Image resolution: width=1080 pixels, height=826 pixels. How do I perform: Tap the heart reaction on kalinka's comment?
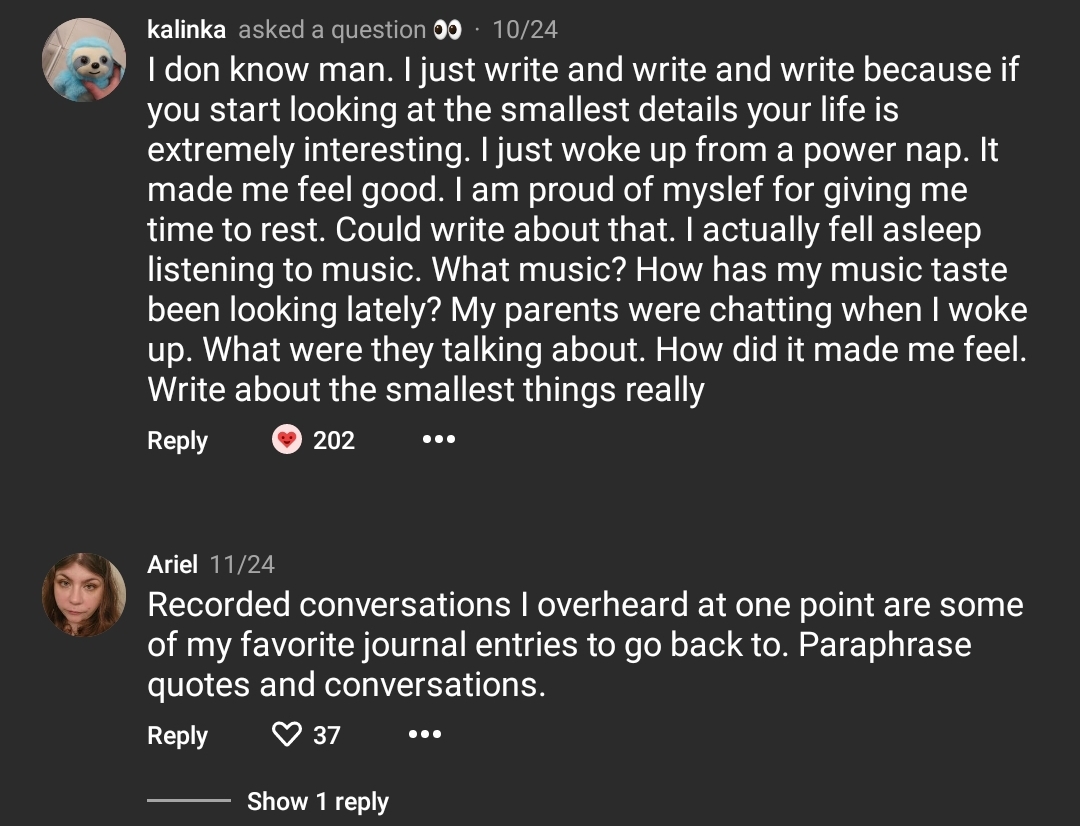[x=287, y=440]
